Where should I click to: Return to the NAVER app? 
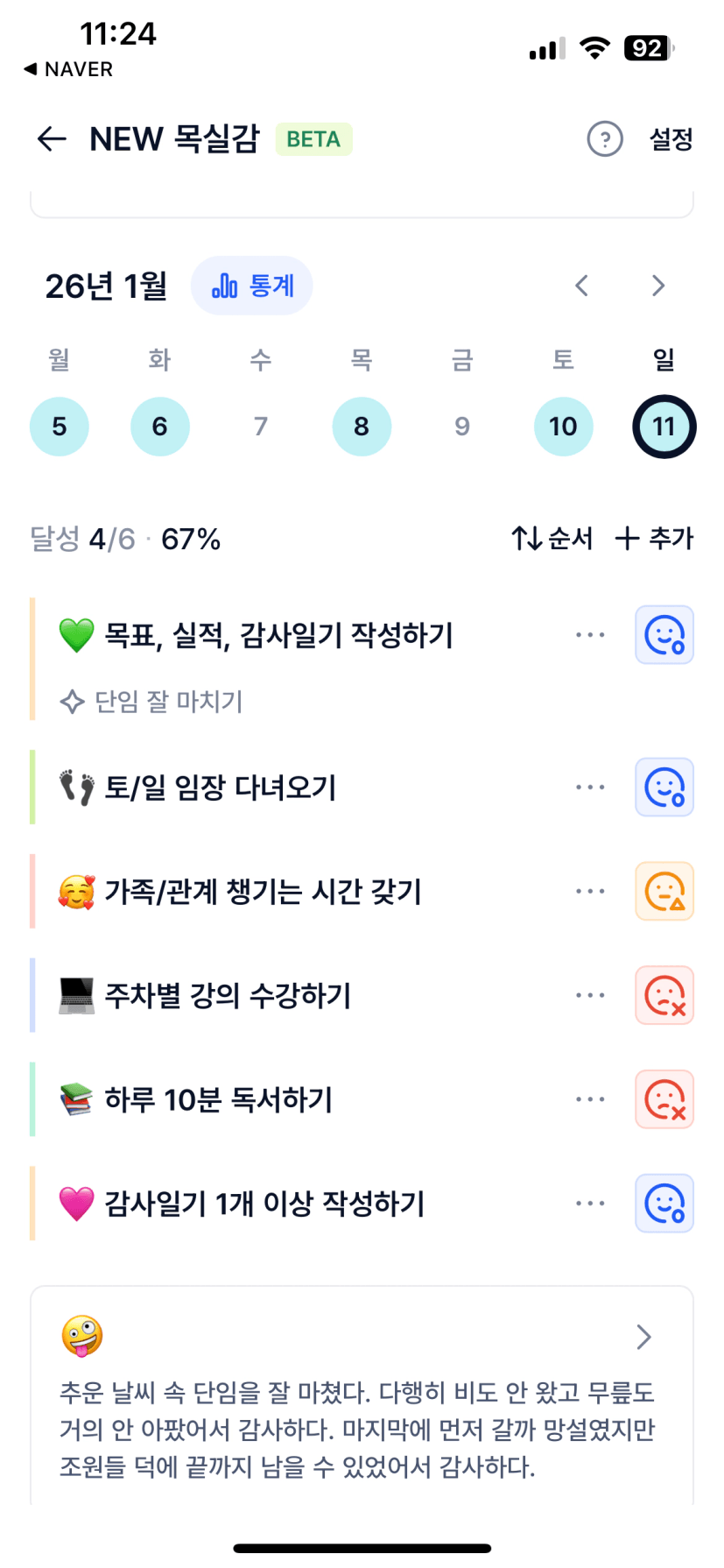pos(68,69)
